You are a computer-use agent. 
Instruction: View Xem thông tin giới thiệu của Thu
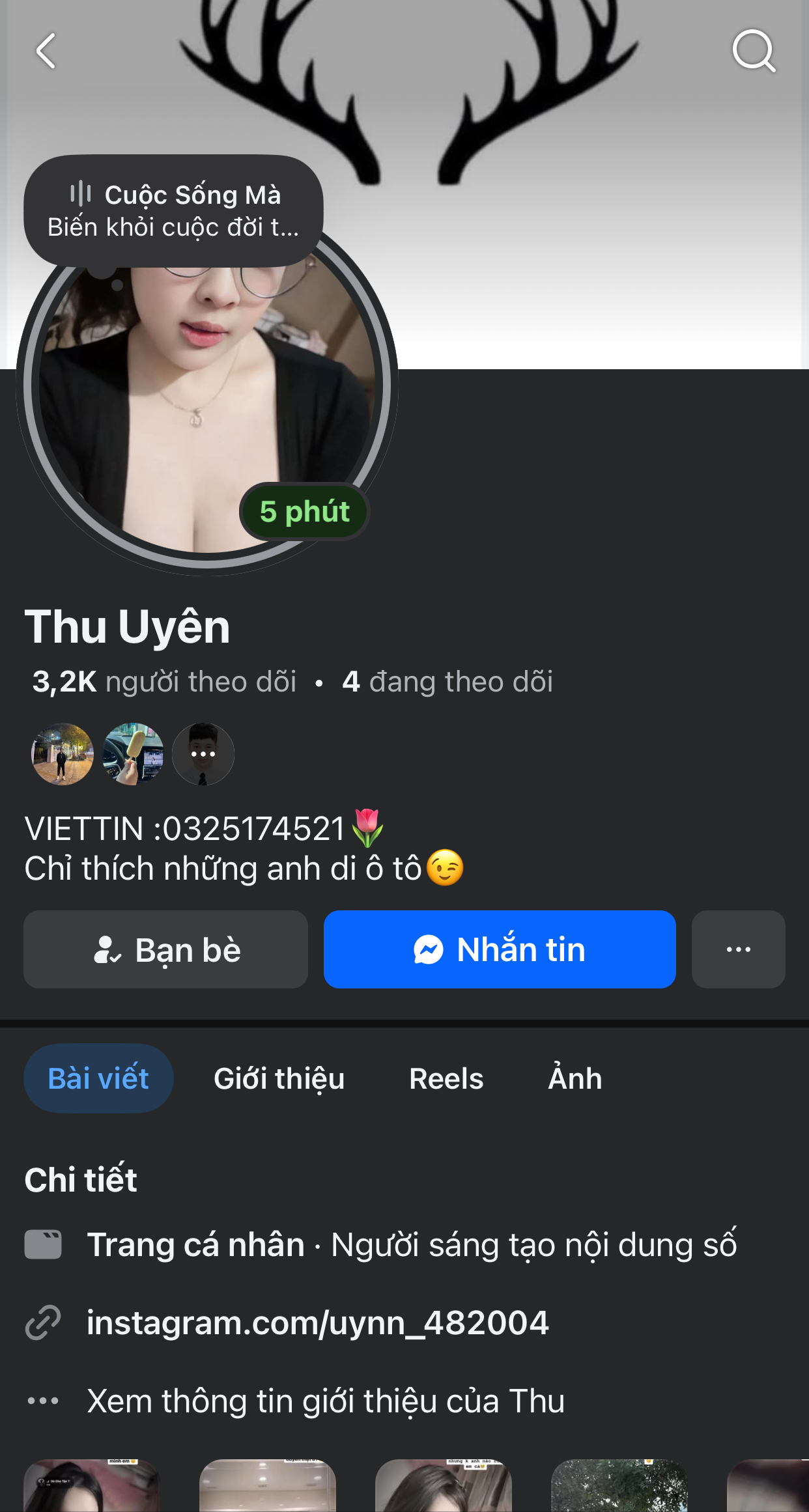coord(326,1401)
